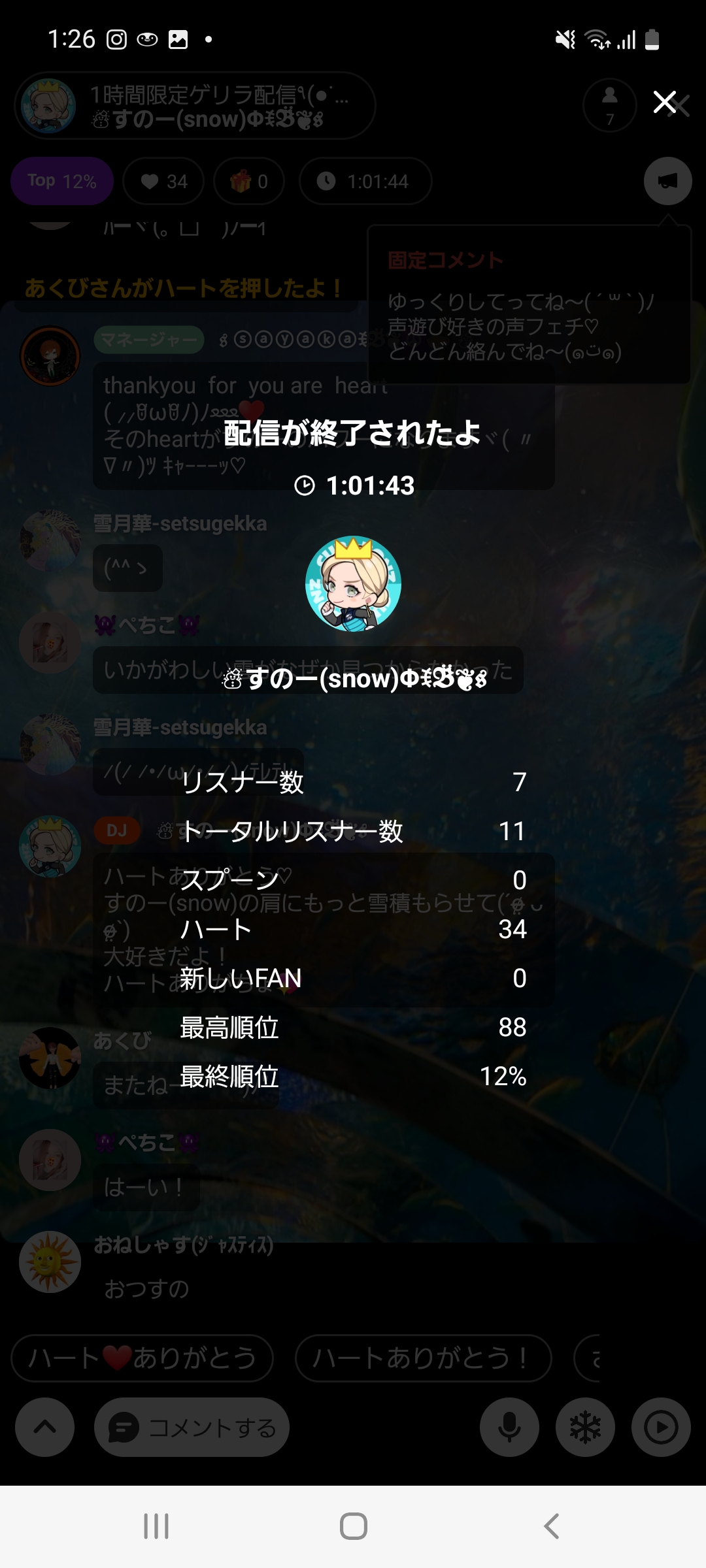Go back using the system back button

point(551,1526)
